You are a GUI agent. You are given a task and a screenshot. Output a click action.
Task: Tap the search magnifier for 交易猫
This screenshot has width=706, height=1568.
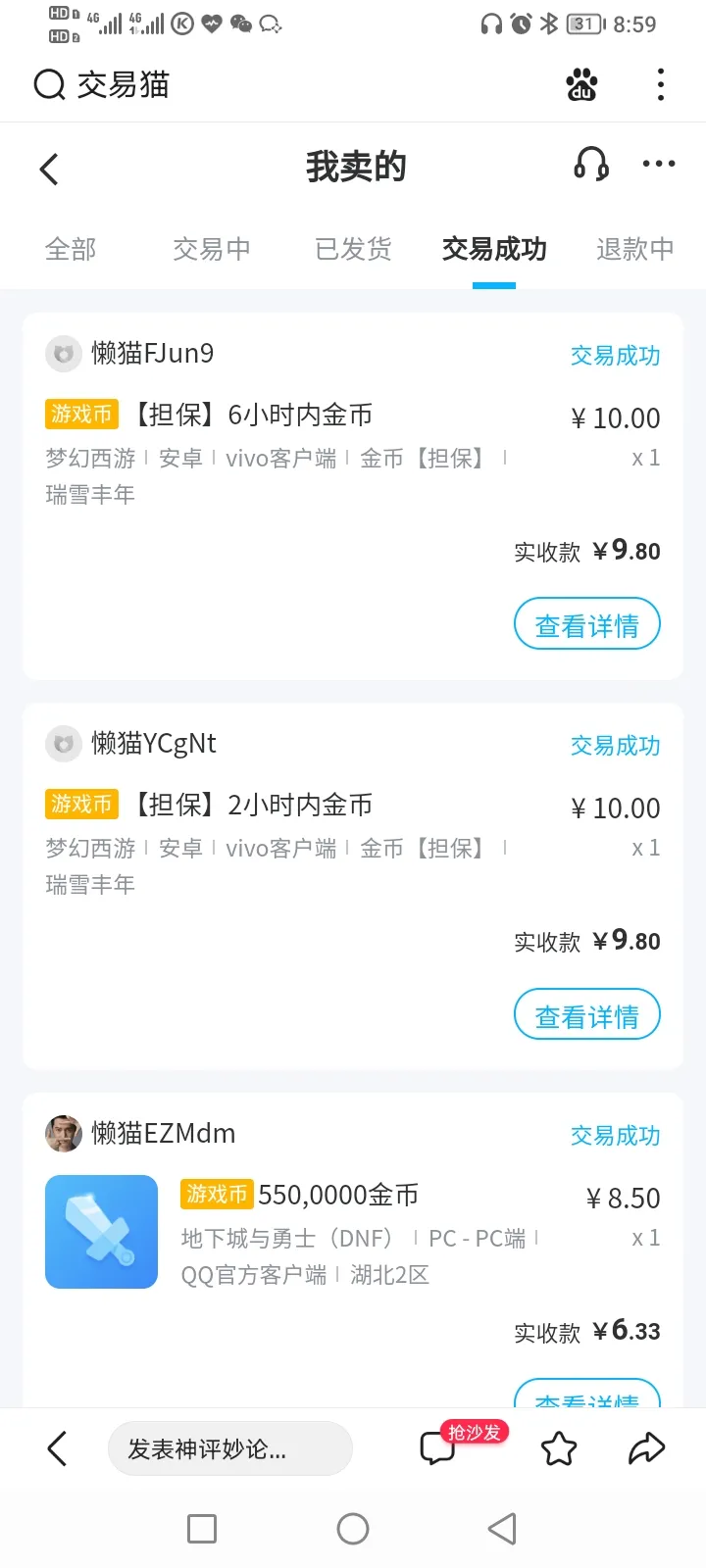[x=48, y=86]
